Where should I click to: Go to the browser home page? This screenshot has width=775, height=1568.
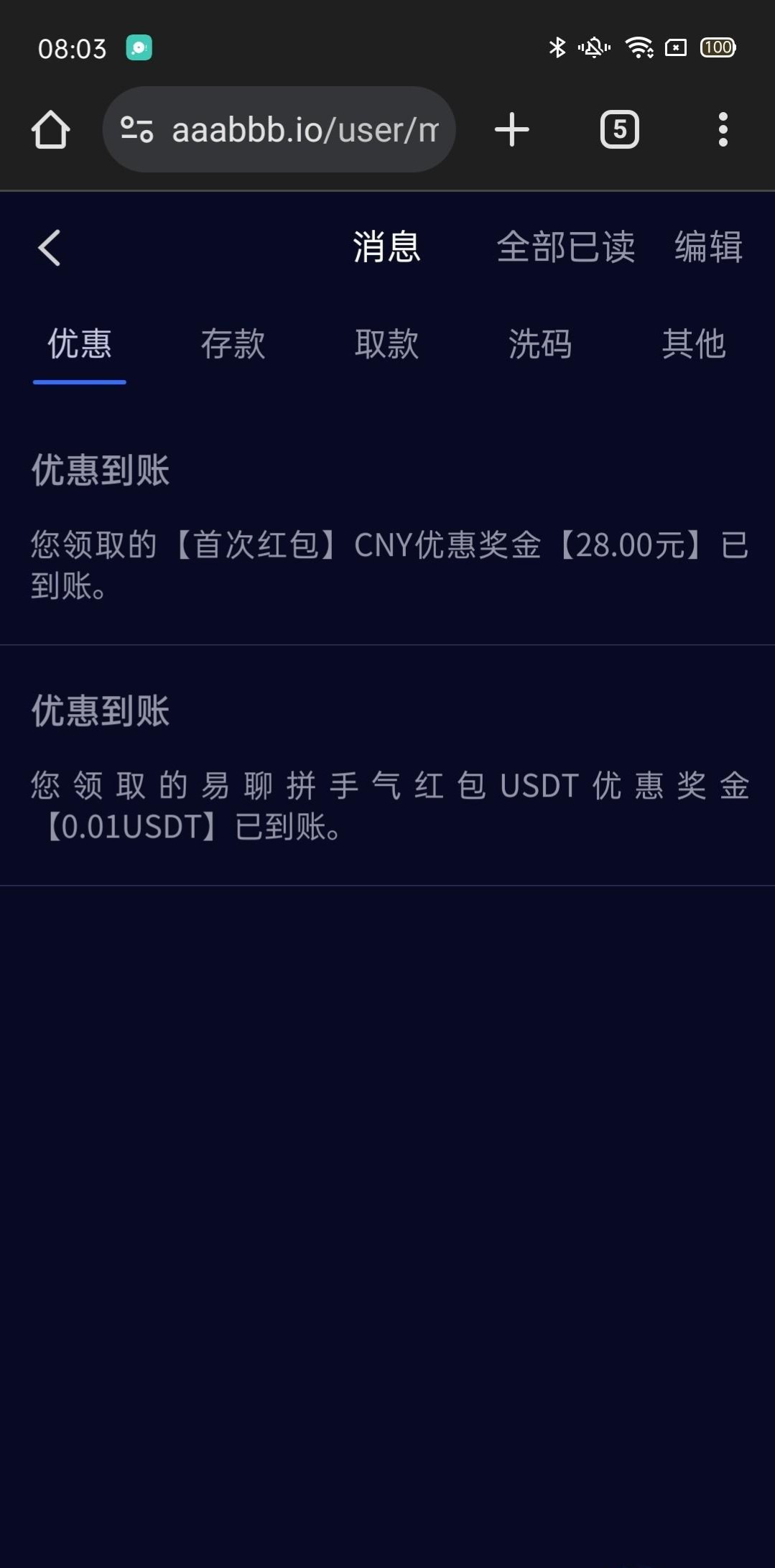pyautogui.click(x=50, y=130)
